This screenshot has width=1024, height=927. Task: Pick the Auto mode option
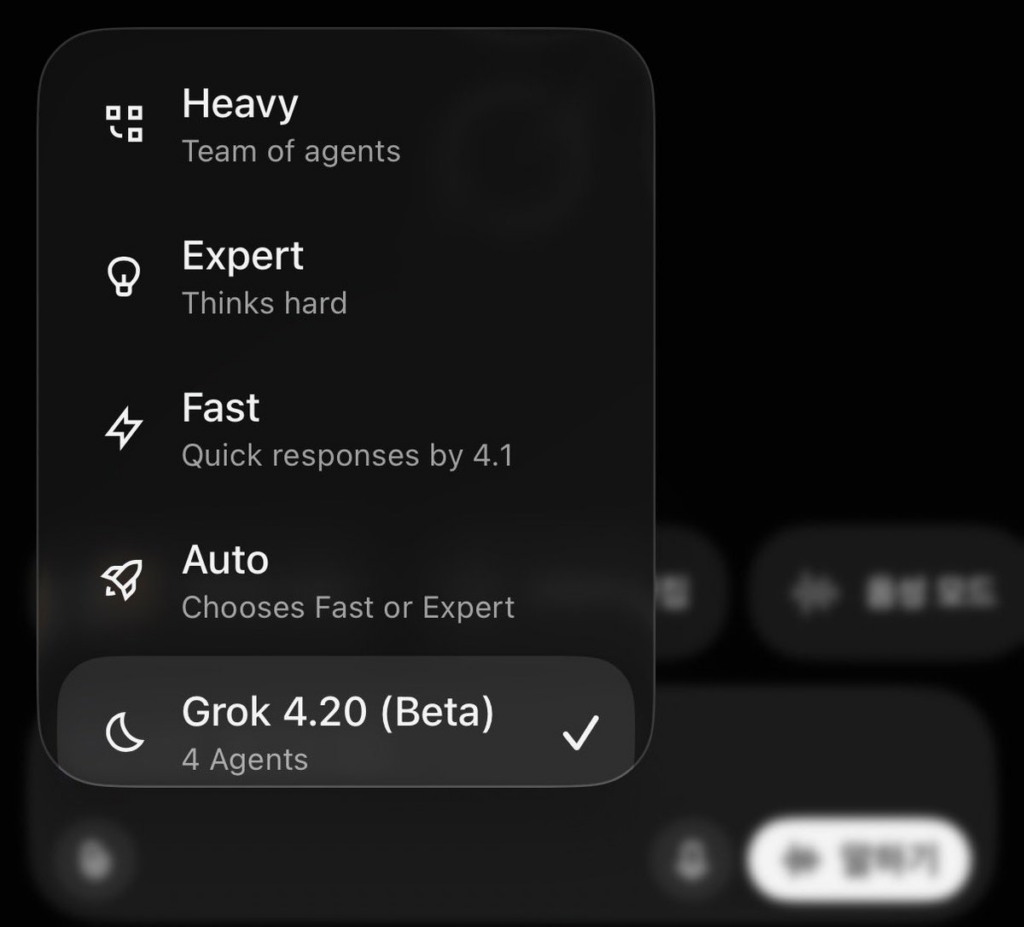(x=347, y=581)
